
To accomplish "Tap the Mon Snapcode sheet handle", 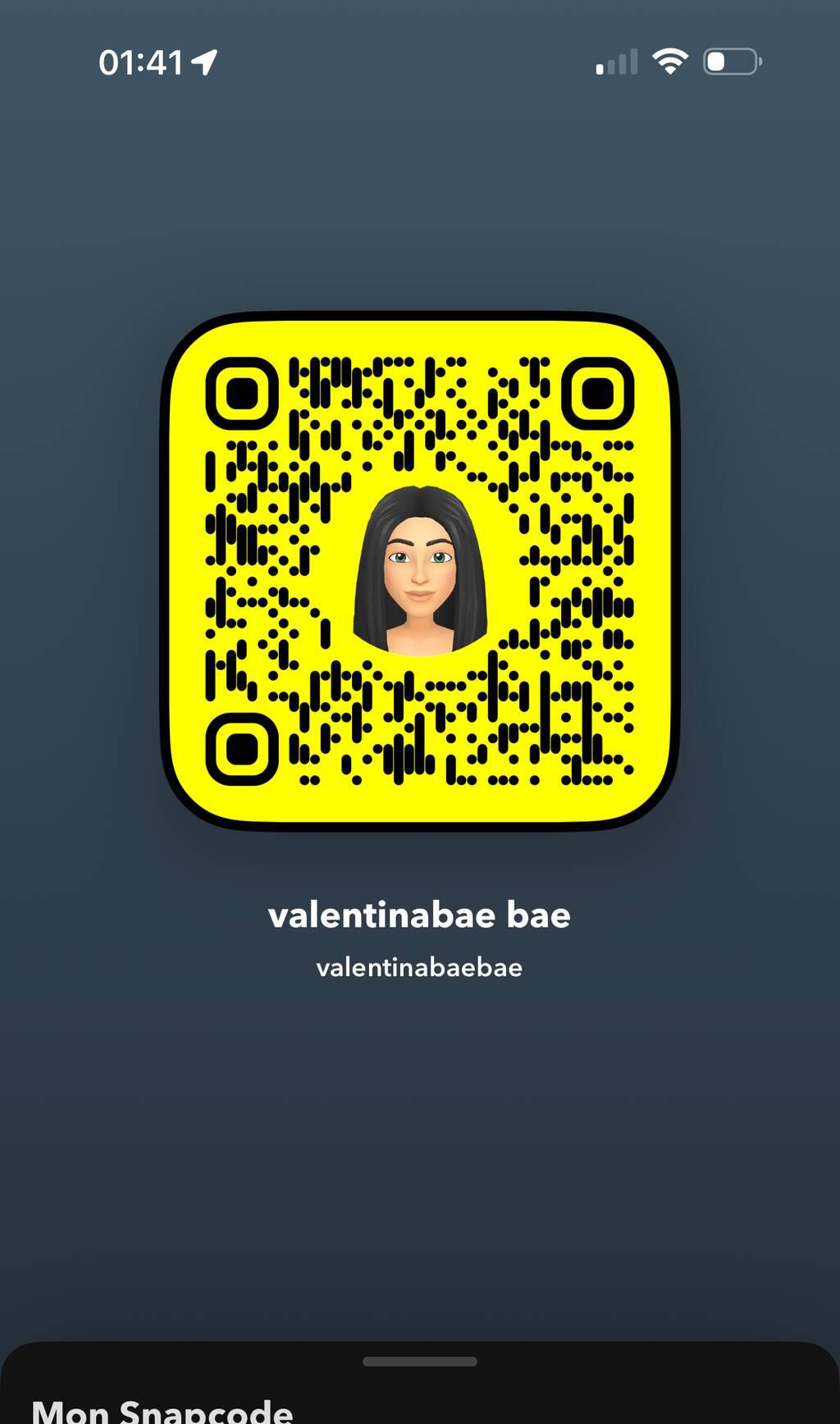I will [420, 1362].
